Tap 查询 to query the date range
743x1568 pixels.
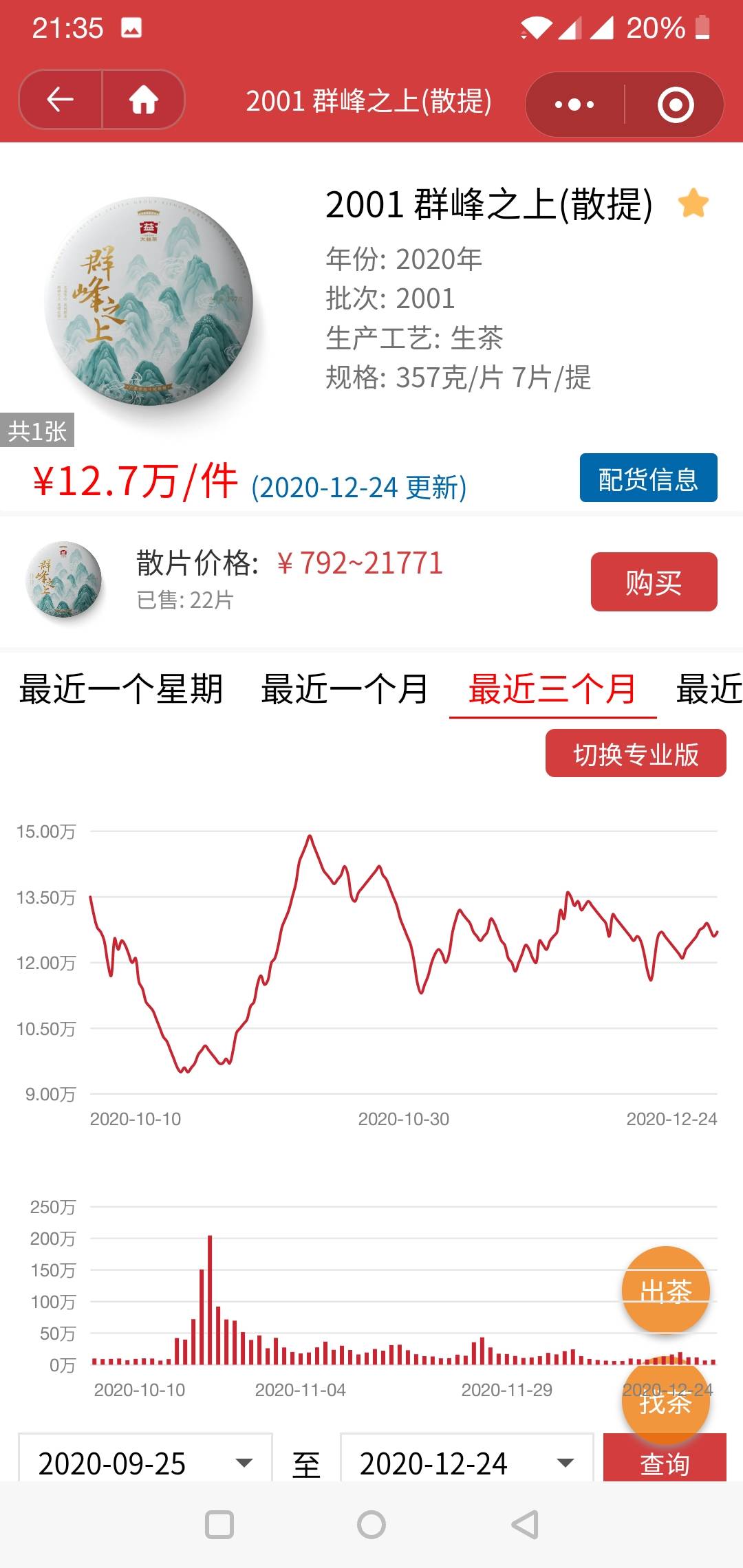tap(665, 1458)
